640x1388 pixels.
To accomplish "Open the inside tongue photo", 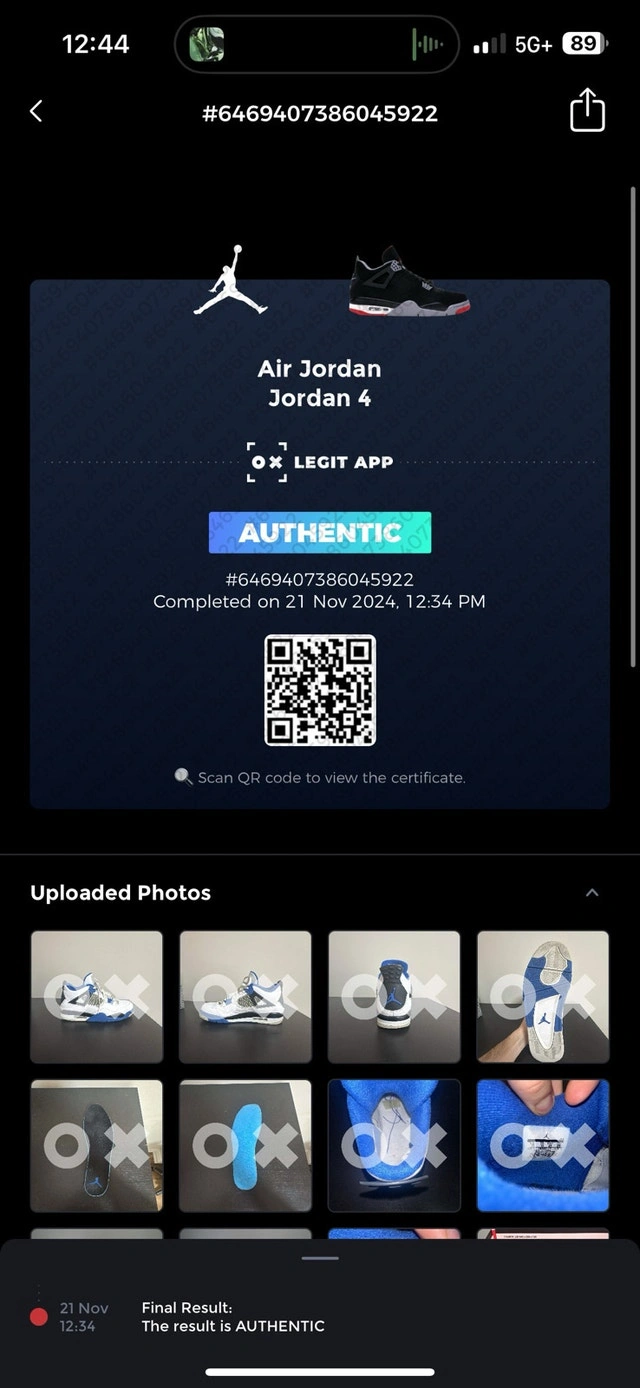I will (x=394, y=1145).
